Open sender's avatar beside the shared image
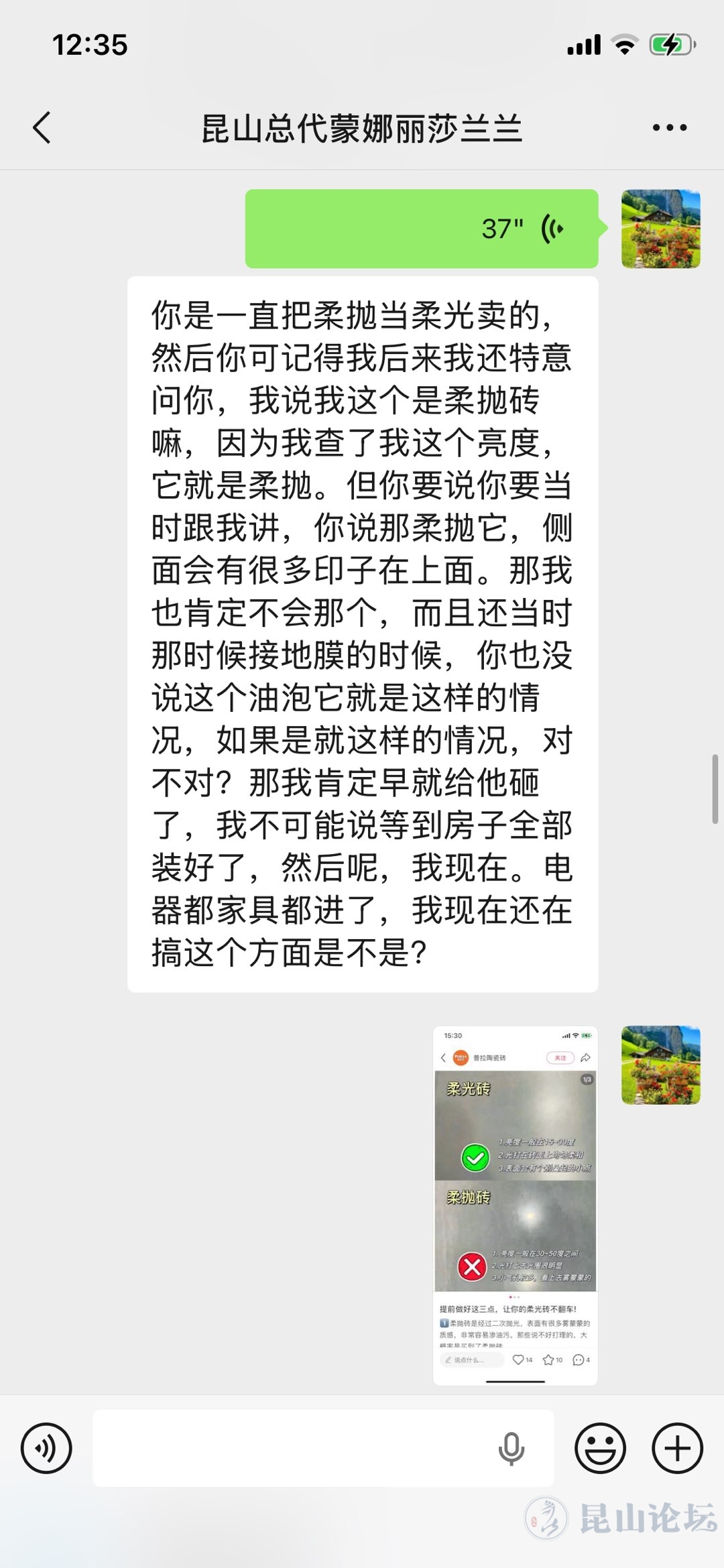Image resolution: width=724 pixels, height=1568 pixels. 660,1065
